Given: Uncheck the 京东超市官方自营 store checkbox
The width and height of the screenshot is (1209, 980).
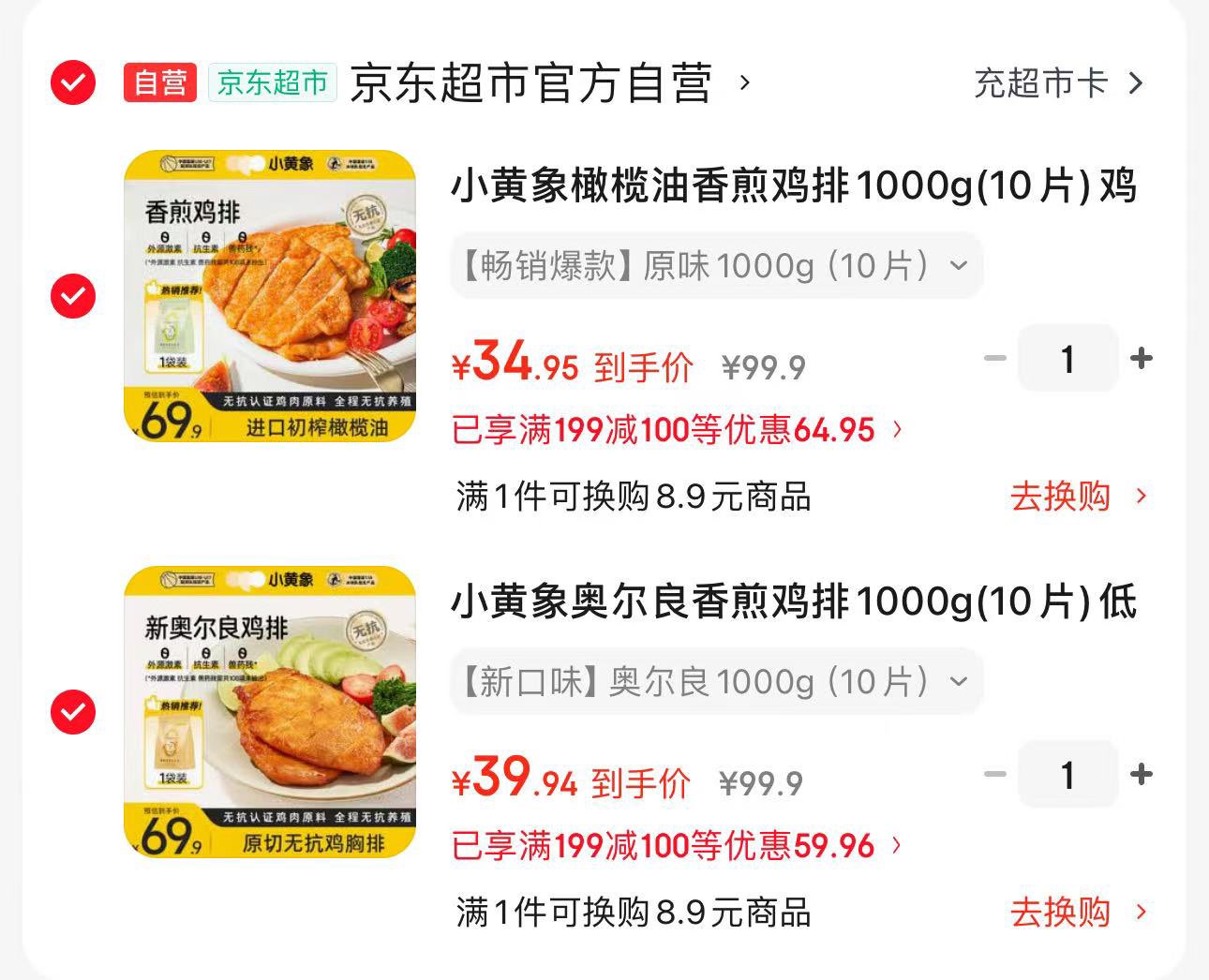Looking at the screenshot, I should click(73, 82).
